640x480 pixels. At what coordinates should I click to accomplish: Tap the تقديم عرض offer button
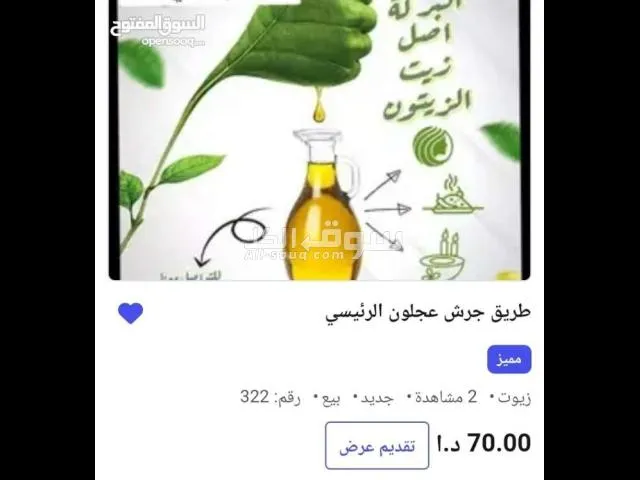click(377, 446)
